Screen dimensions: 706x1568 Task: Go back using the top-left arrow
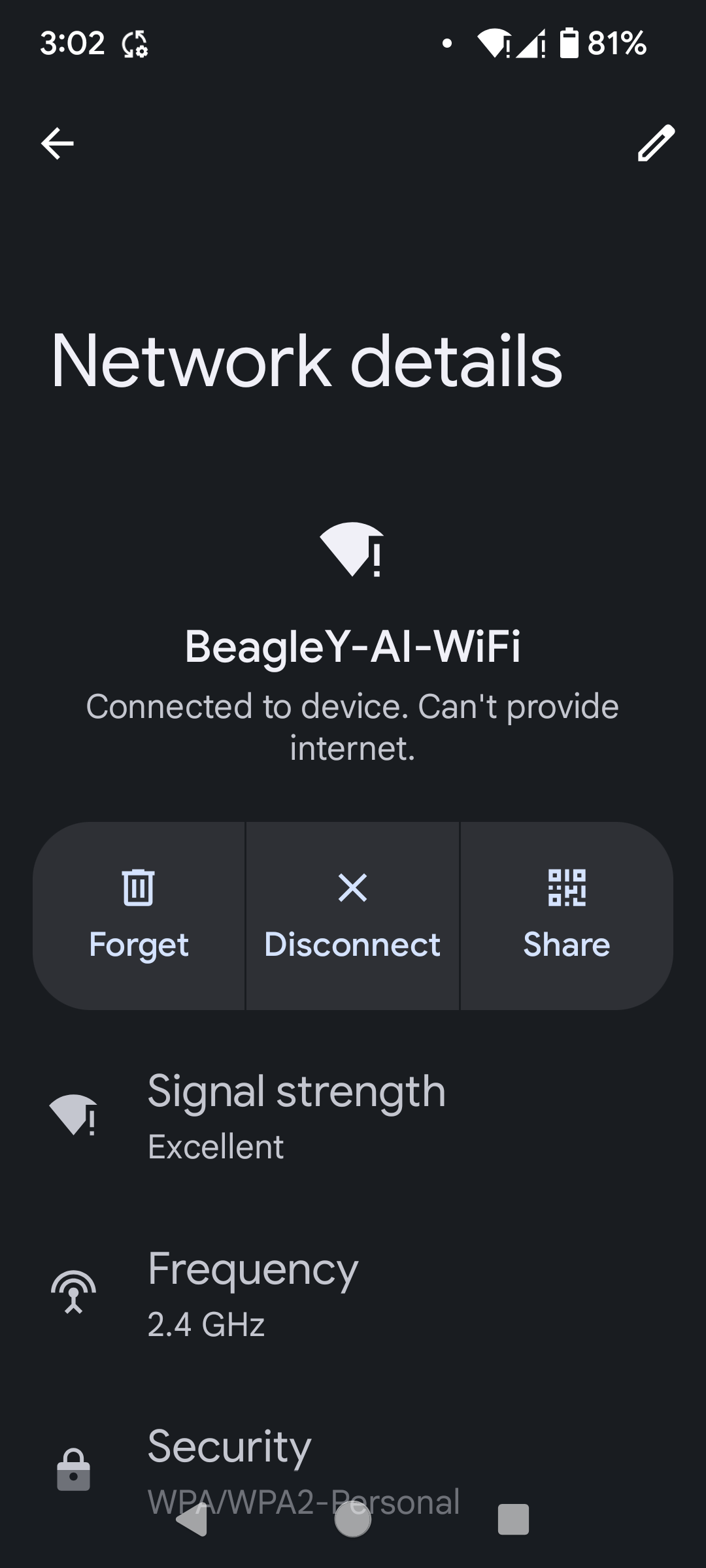pos(58,143)
